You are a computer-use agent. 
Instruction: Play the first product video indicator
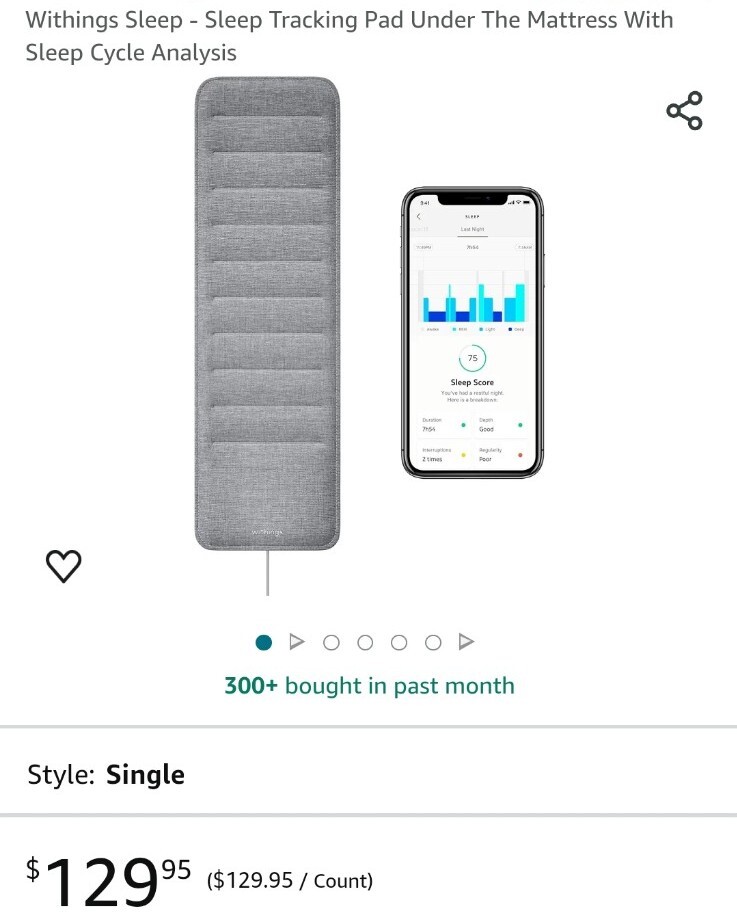click(297, 642)
